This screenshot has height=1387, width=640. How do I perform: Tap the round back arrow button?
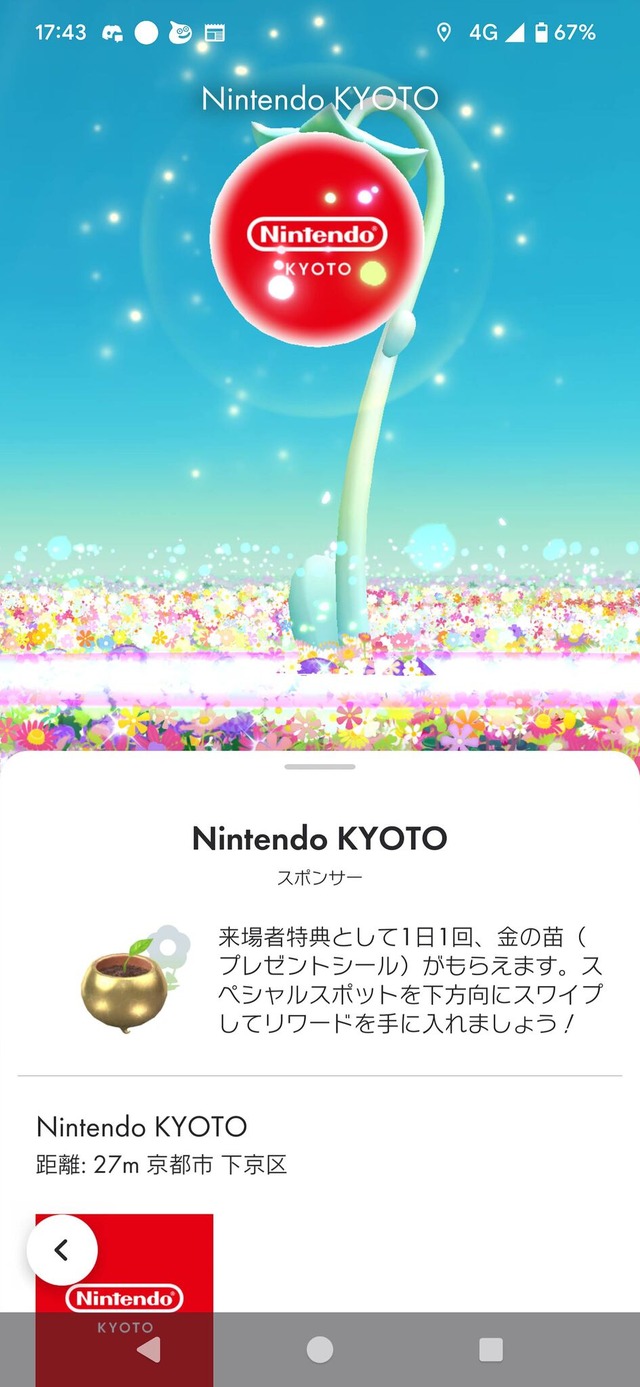click(x=62, y=1250)
